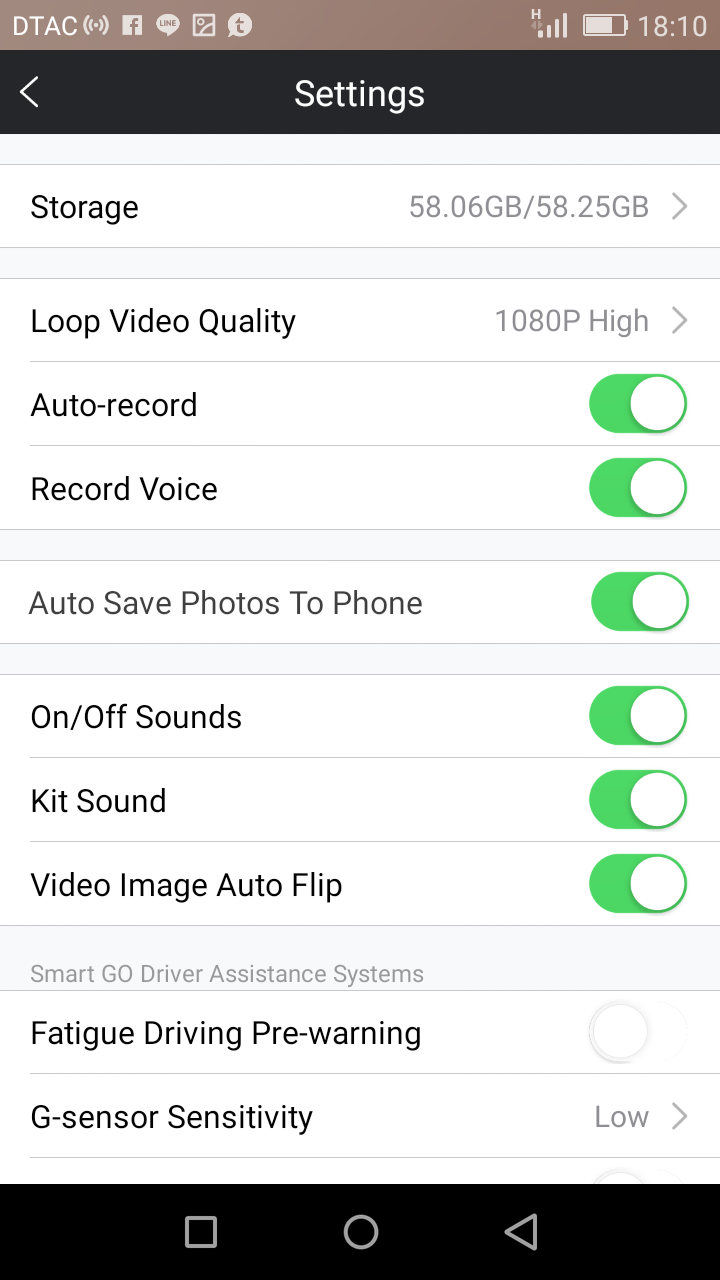Enable Fatigue Driving Pre-warning
This screenshot has height=1280, width=720.
[638, 1032]
